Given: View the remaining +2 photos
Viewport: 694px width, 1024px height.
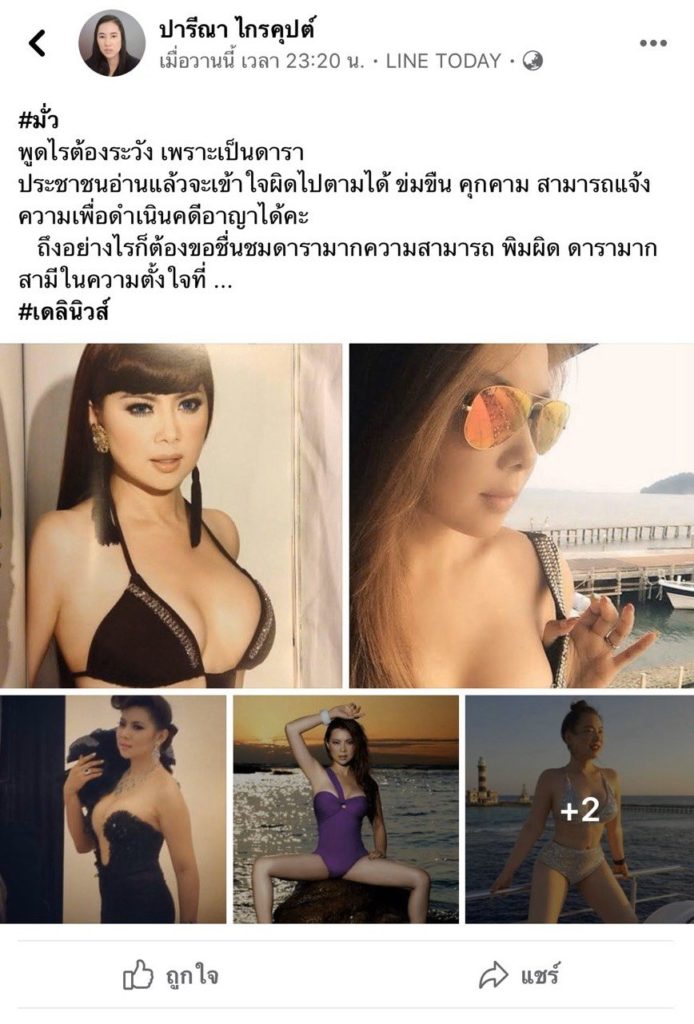Looking at the screenshot, I should pos(579,808).
